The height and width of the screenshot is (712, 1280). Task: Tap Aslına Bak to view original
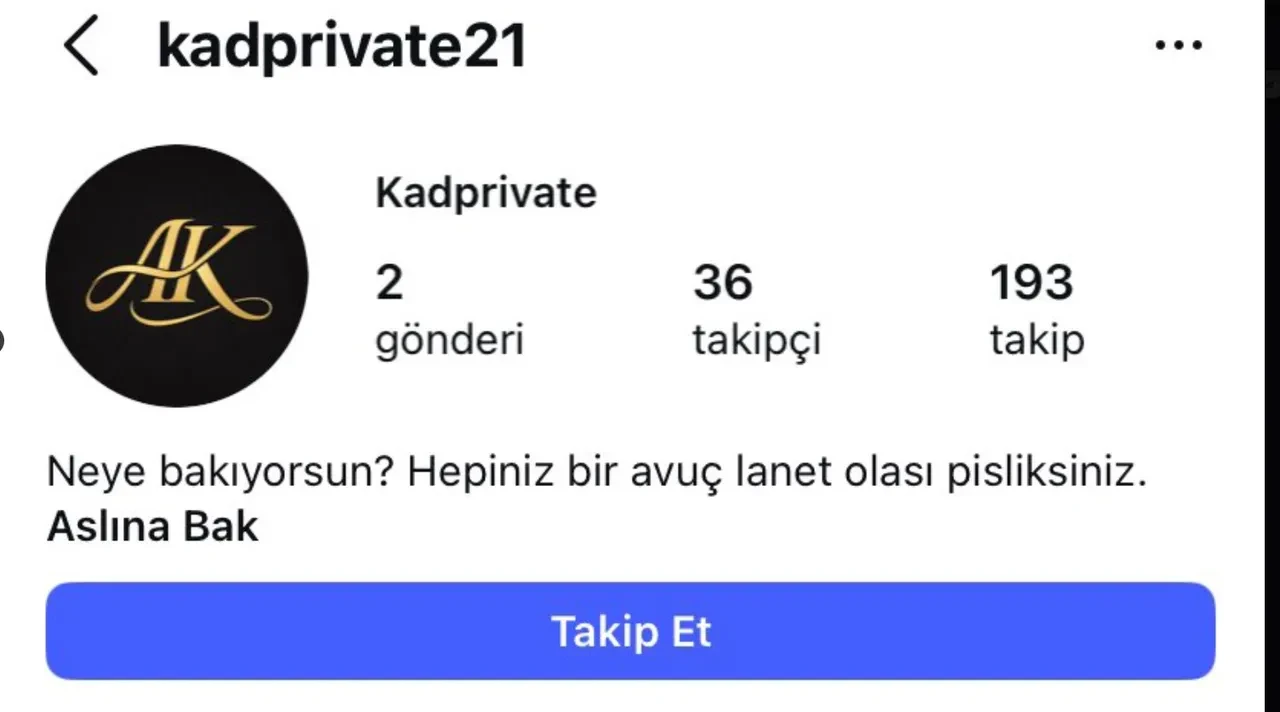[x=152, y=526]
